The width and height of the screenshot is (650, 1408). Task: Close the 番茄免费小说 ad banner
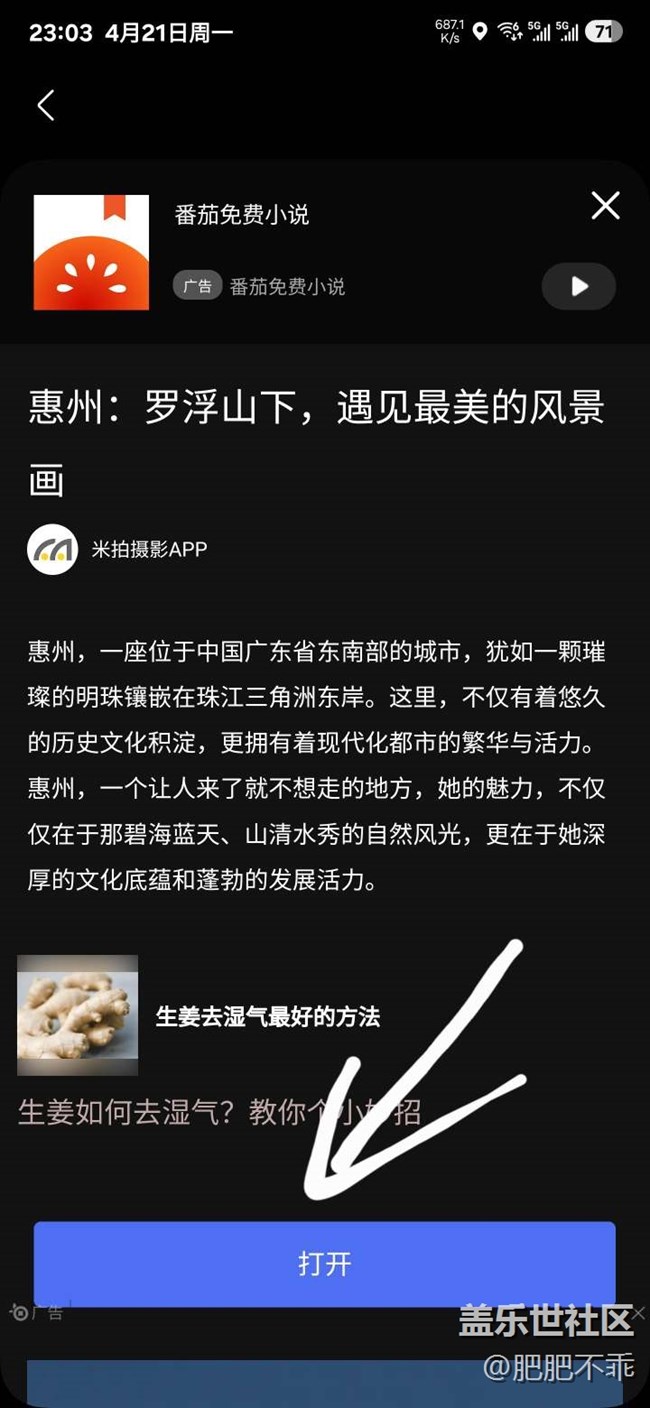(605, 206)
